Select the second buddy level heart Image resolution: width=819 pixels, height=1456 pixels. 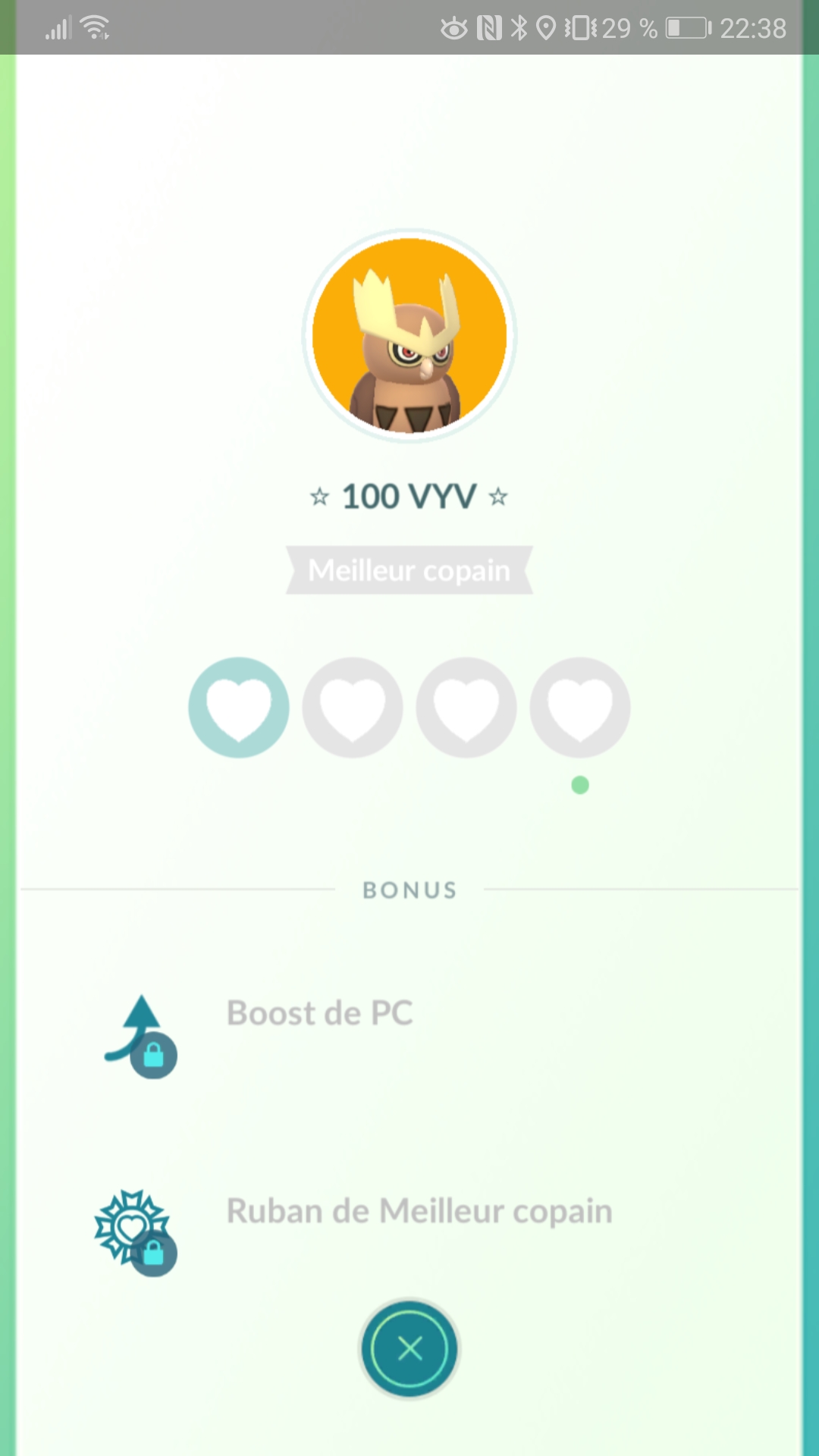[x=353, y=707]
